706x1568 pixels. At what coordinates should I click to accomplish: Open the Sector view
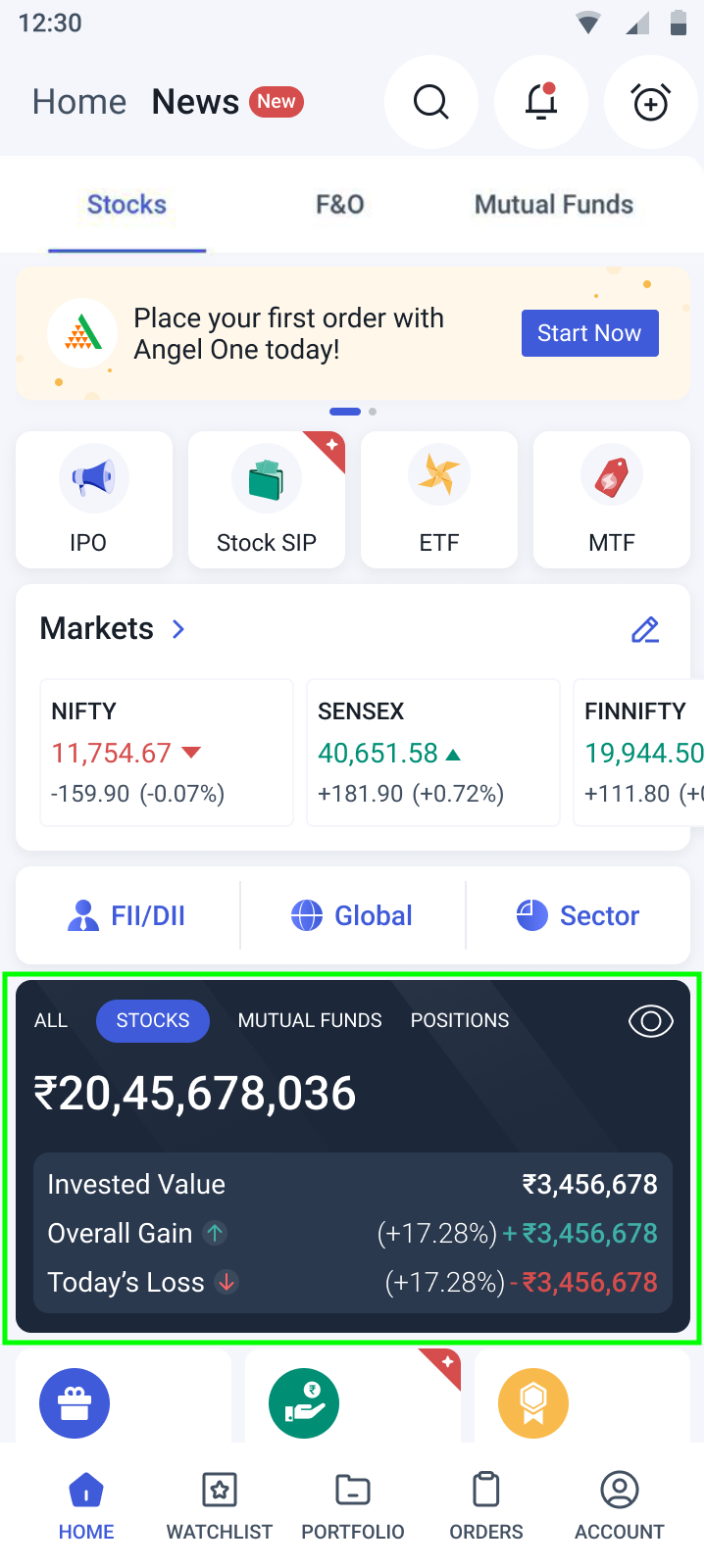pyautogui.click(x=578, y=915)
